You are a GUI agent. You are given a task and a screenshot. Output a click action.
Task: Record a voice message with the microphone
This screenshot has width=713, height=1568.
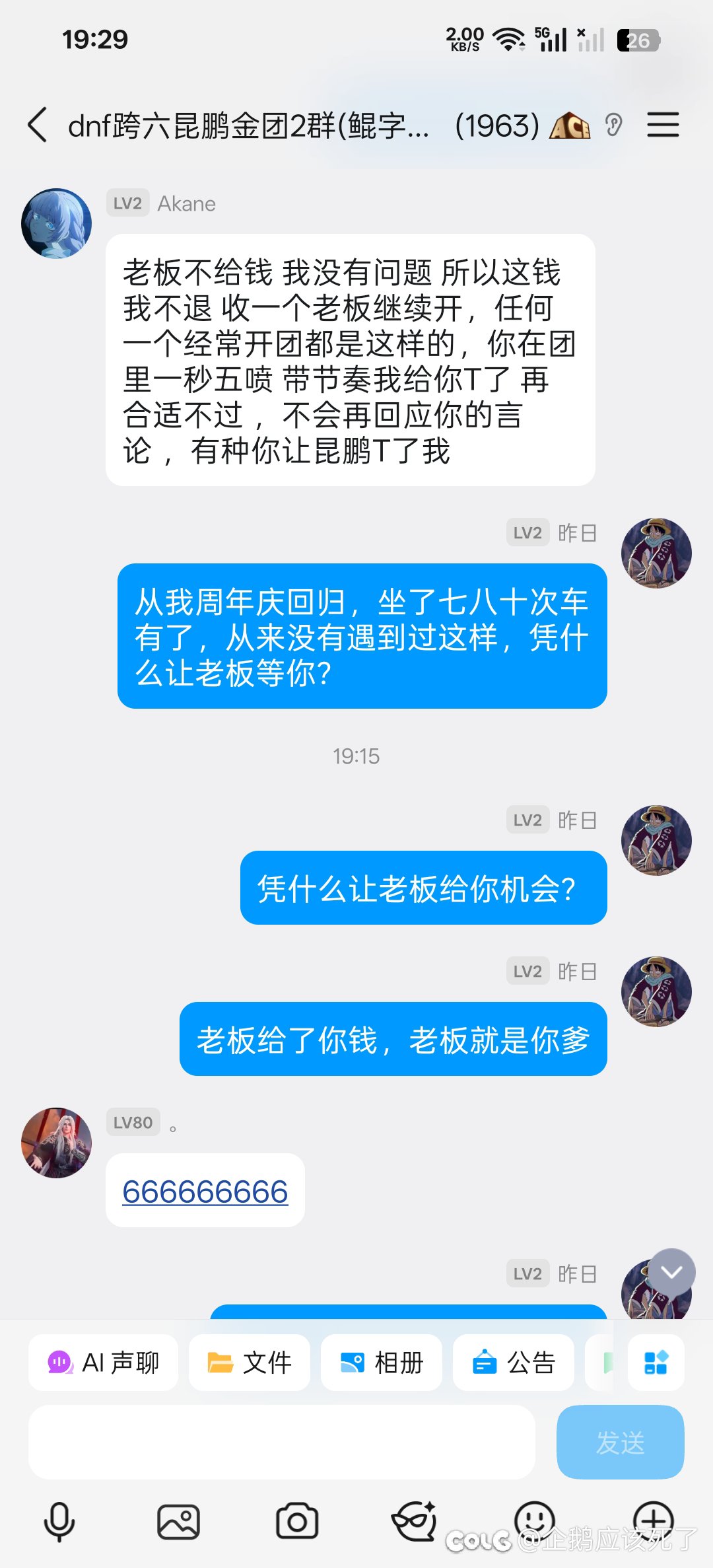pyautogui.click(x=59, y=1522)
